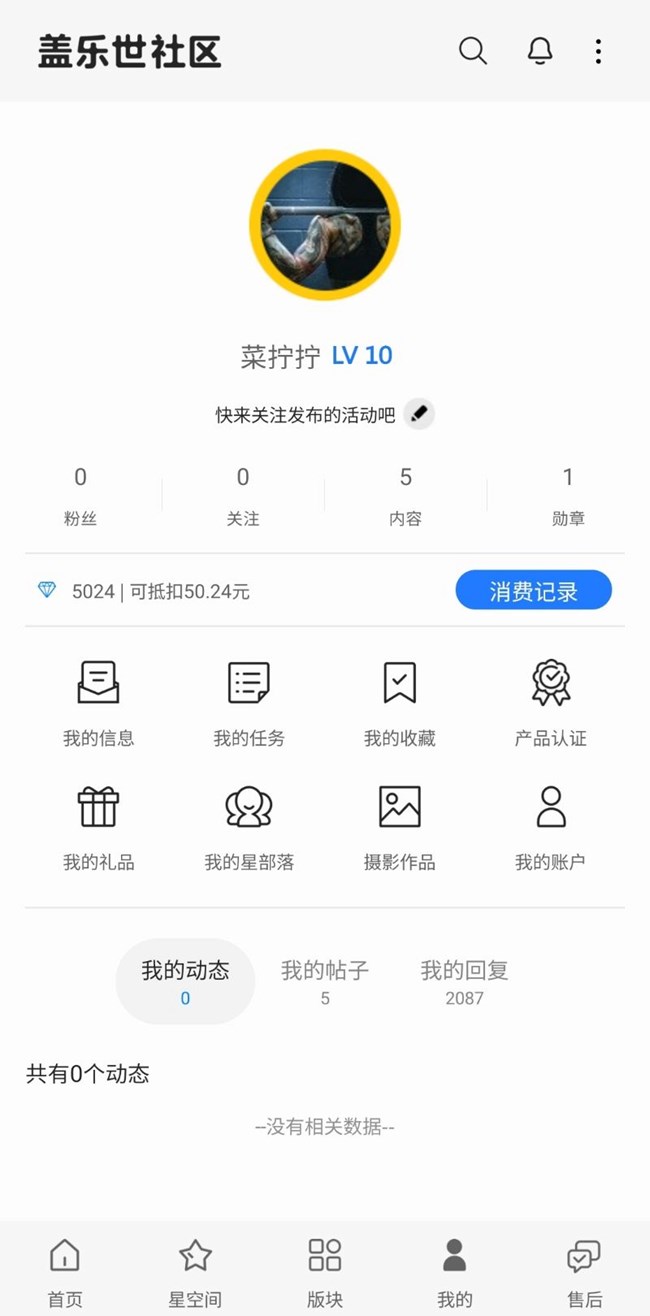Open the three-dot overflow menu
Screen dimensions: 650x1316
pos(598,51)
